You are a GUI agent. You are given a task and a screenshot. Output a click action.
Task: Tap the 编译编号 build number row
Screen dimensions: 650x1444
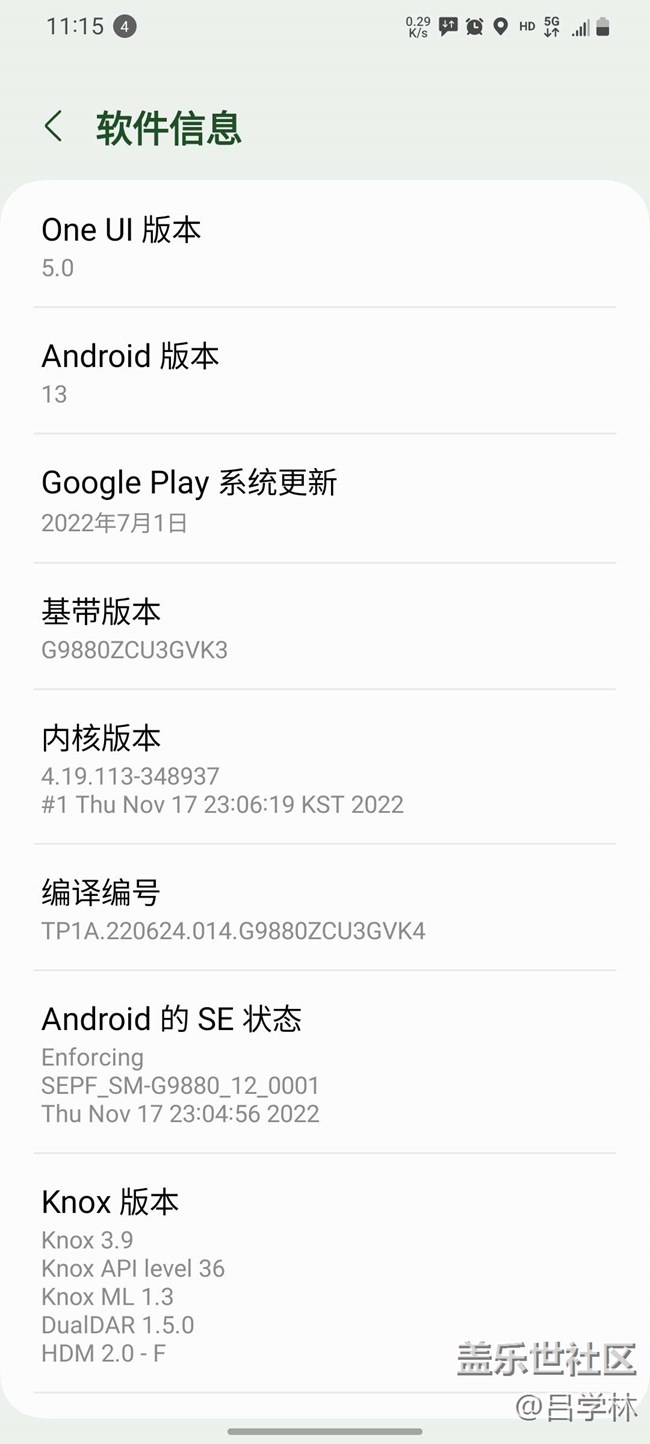[x=324, y=909]
